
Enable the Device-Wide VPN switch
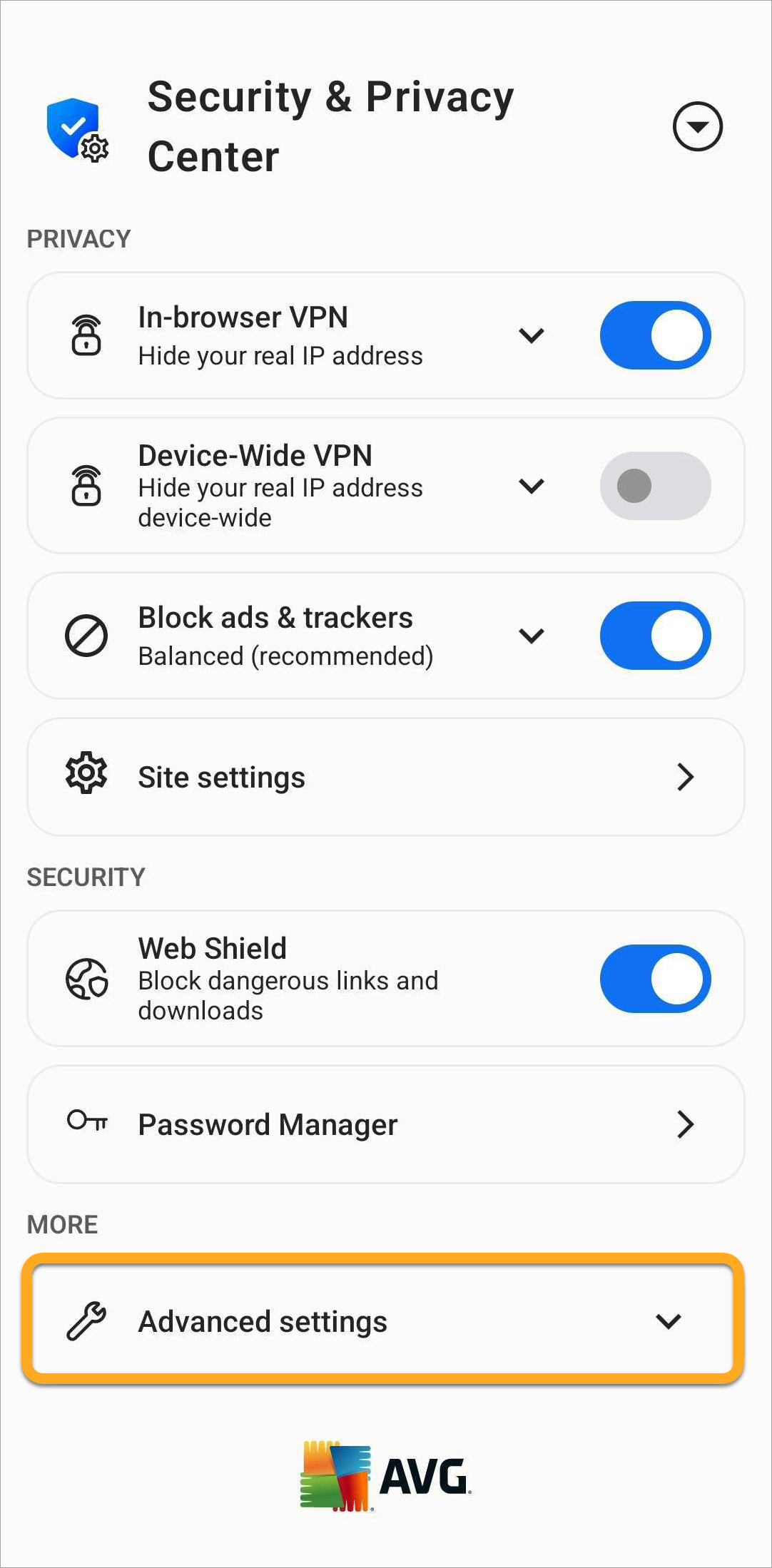coord(655,486)
